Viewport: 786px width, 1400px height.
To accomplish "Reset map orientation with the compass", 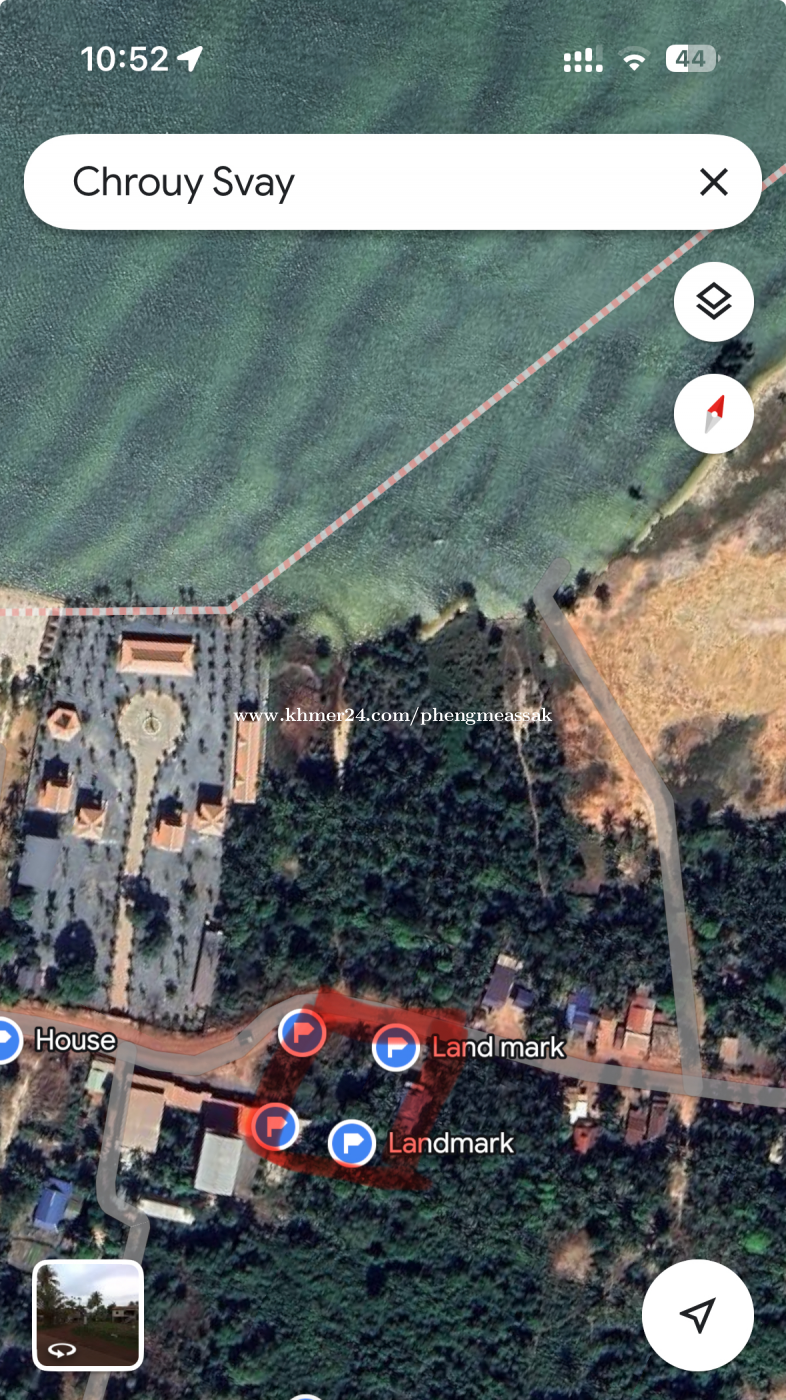I will (713, 413).
